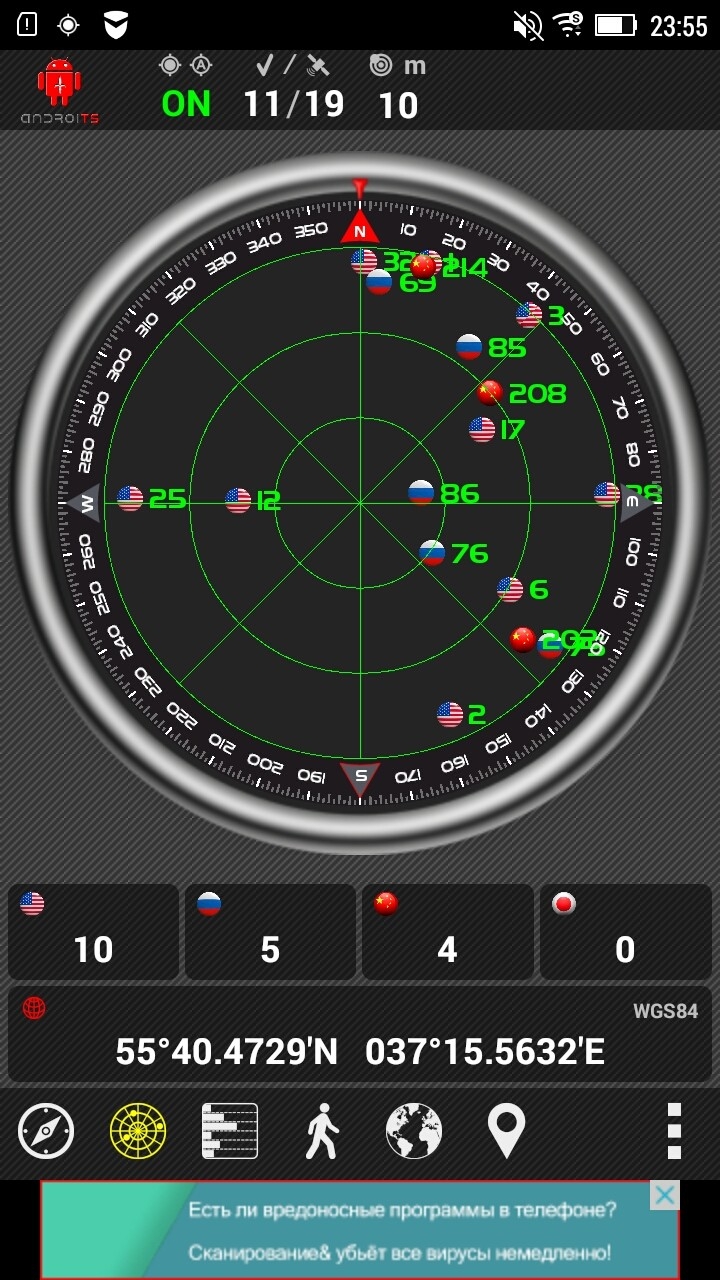The image size is (720, 1280).
Task: Close the advertisement banner
Action: tap(664, 1195)
